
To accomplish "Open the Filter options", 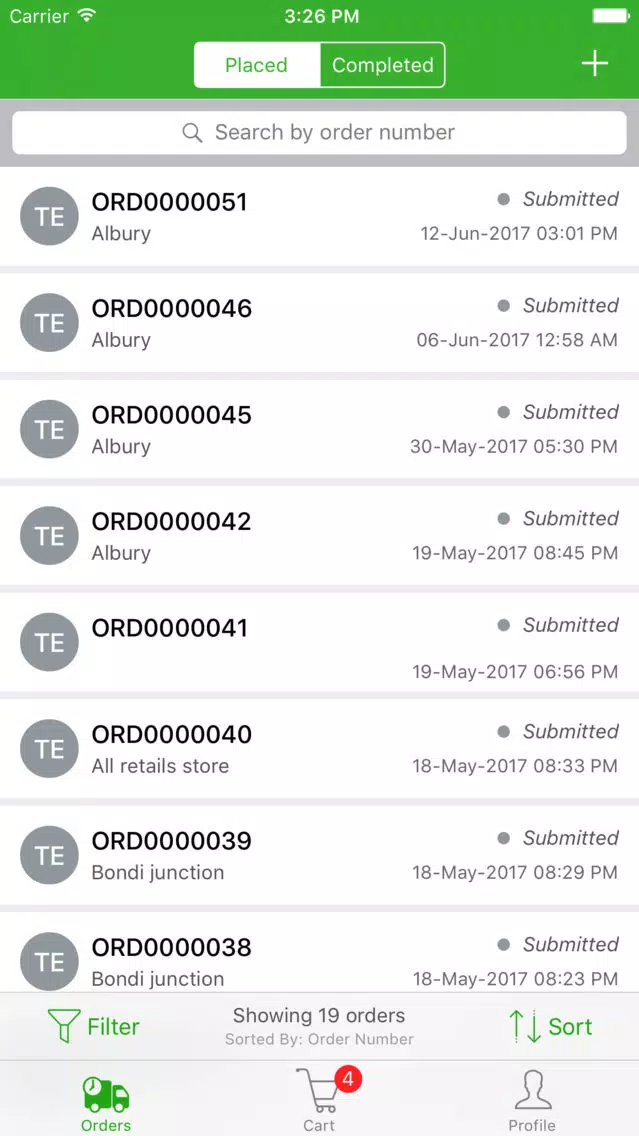I will [x=93, y=1026].
